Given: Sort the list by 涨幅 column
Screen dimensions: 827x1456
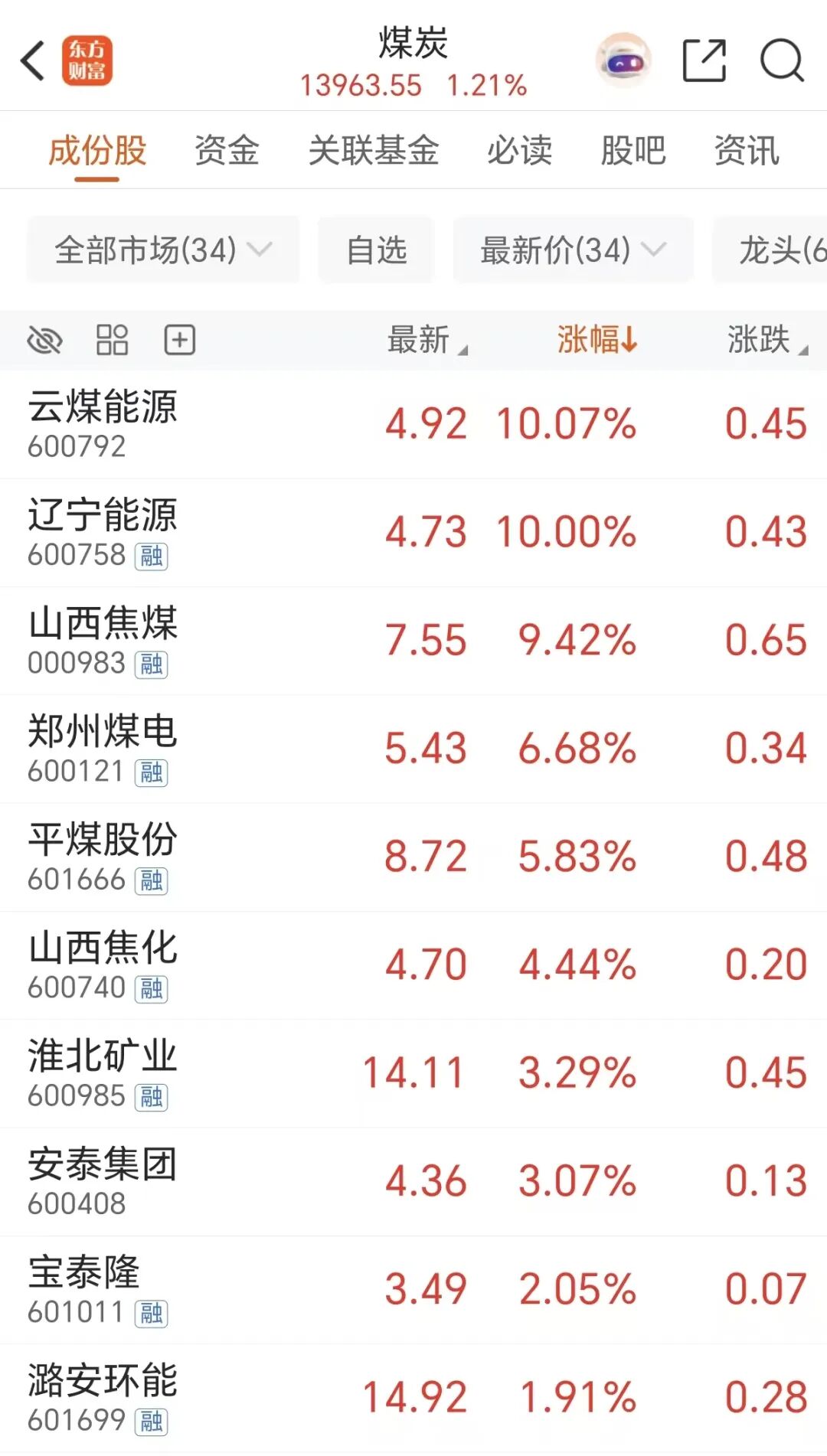Looking at the screenshot, I should 597,340.
